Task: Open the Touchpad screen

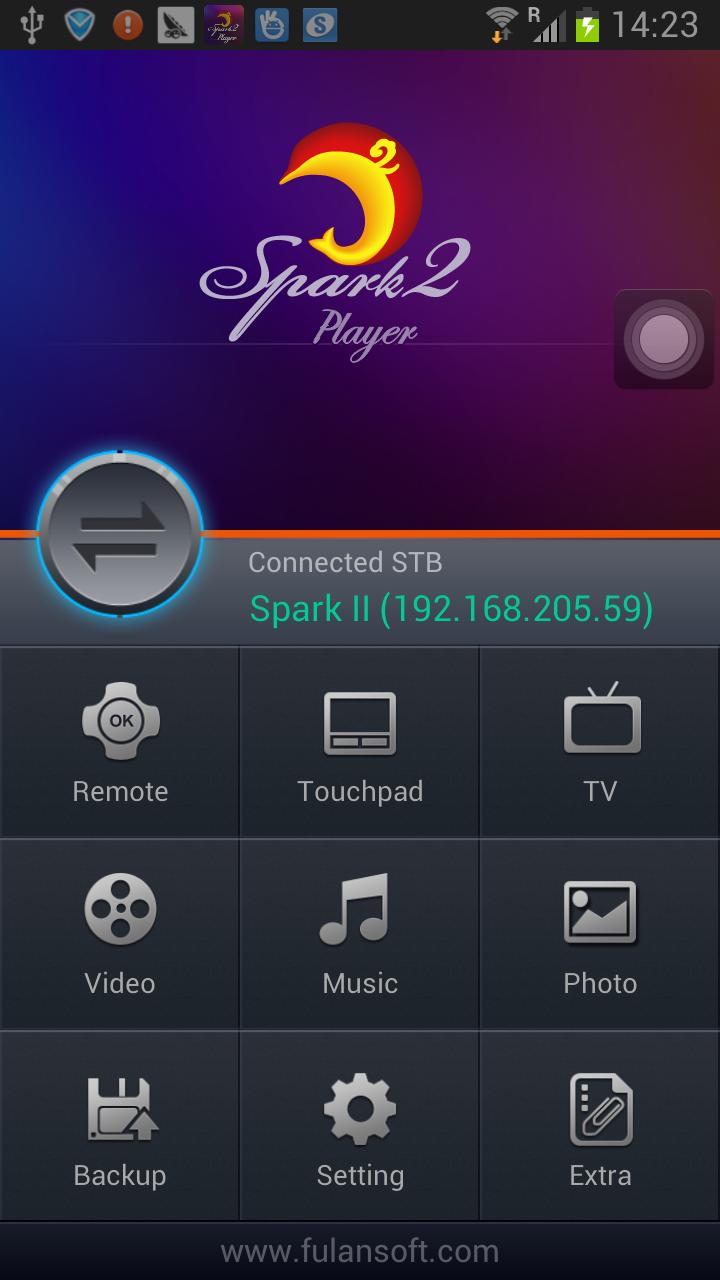Action: (360, 743)
